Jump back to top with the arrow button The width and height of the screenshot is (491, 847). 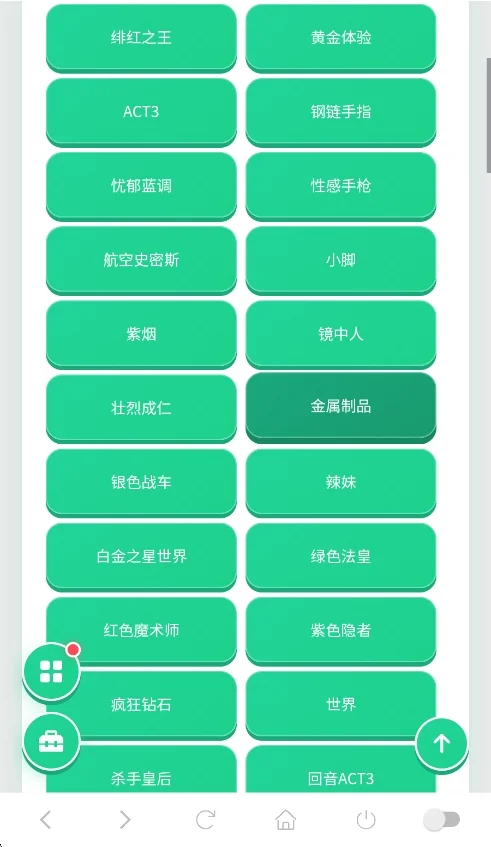[x=441, y=744]
